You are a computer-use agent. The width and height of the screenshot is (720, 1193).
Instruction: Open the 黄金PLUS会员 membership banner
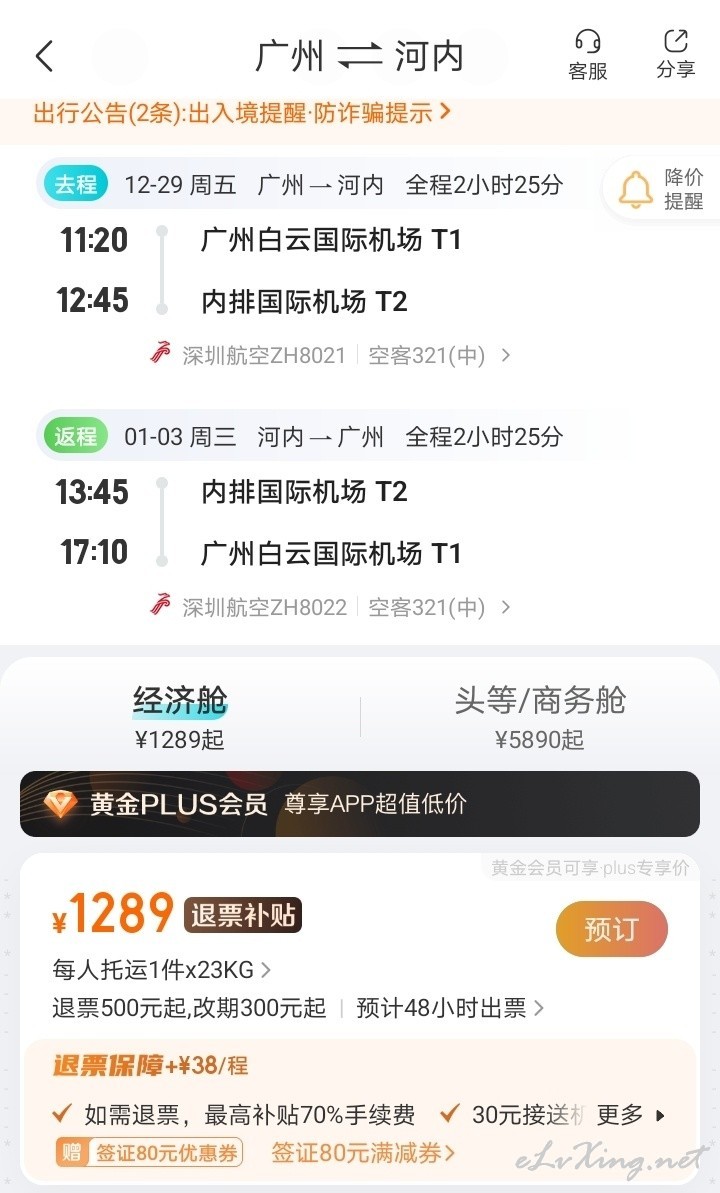click(x=359, y=804)
